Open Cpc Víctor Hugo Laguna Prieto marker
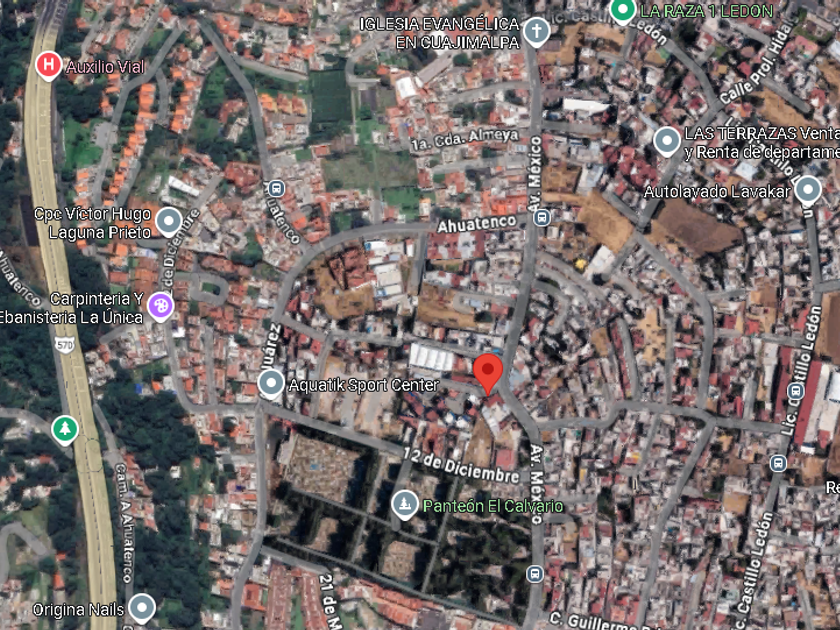Image resolution: width=840 pixels, height=630 pixels. pos(169,222)
